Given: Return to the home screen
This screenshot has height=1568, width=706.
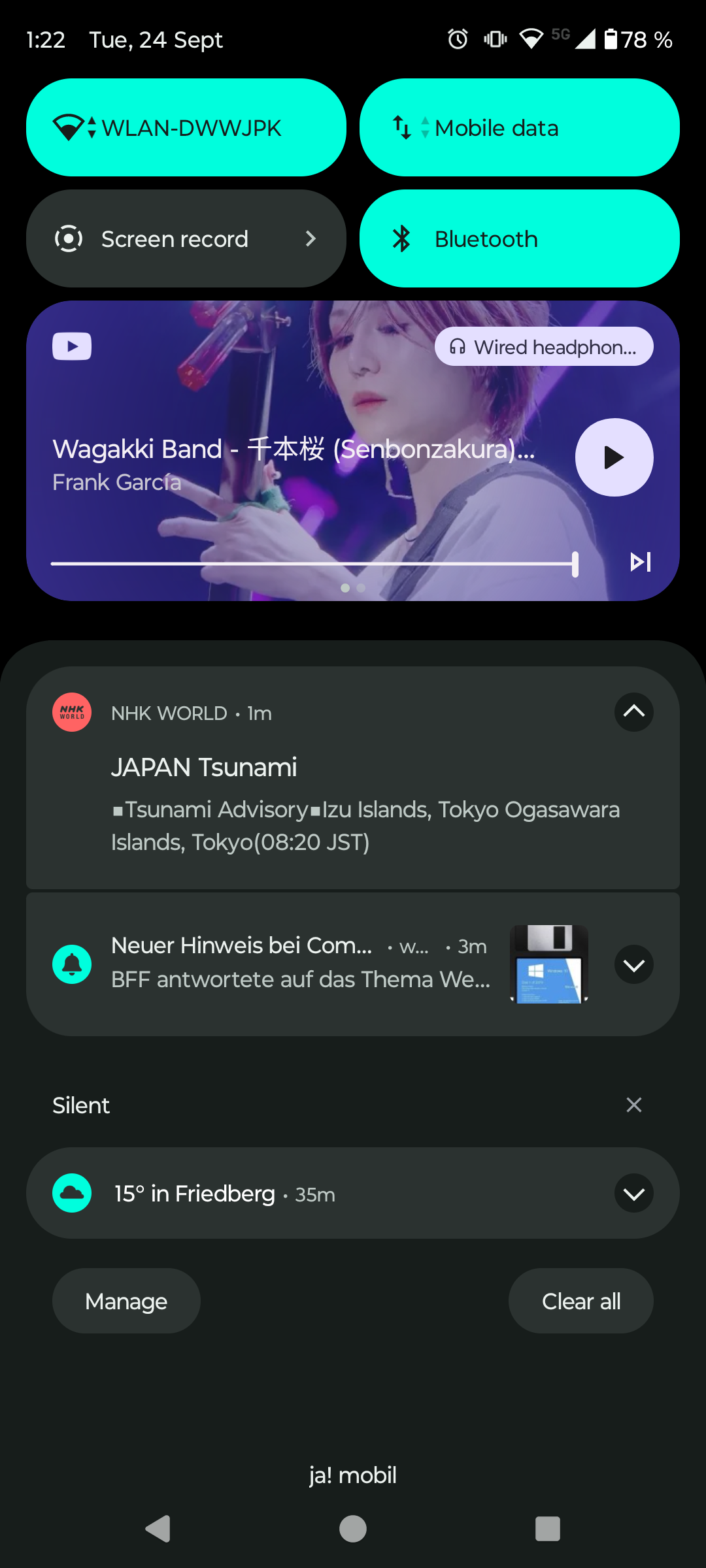Looking at the screenshot, I should pyautogui.click(x=353, y=1529).
